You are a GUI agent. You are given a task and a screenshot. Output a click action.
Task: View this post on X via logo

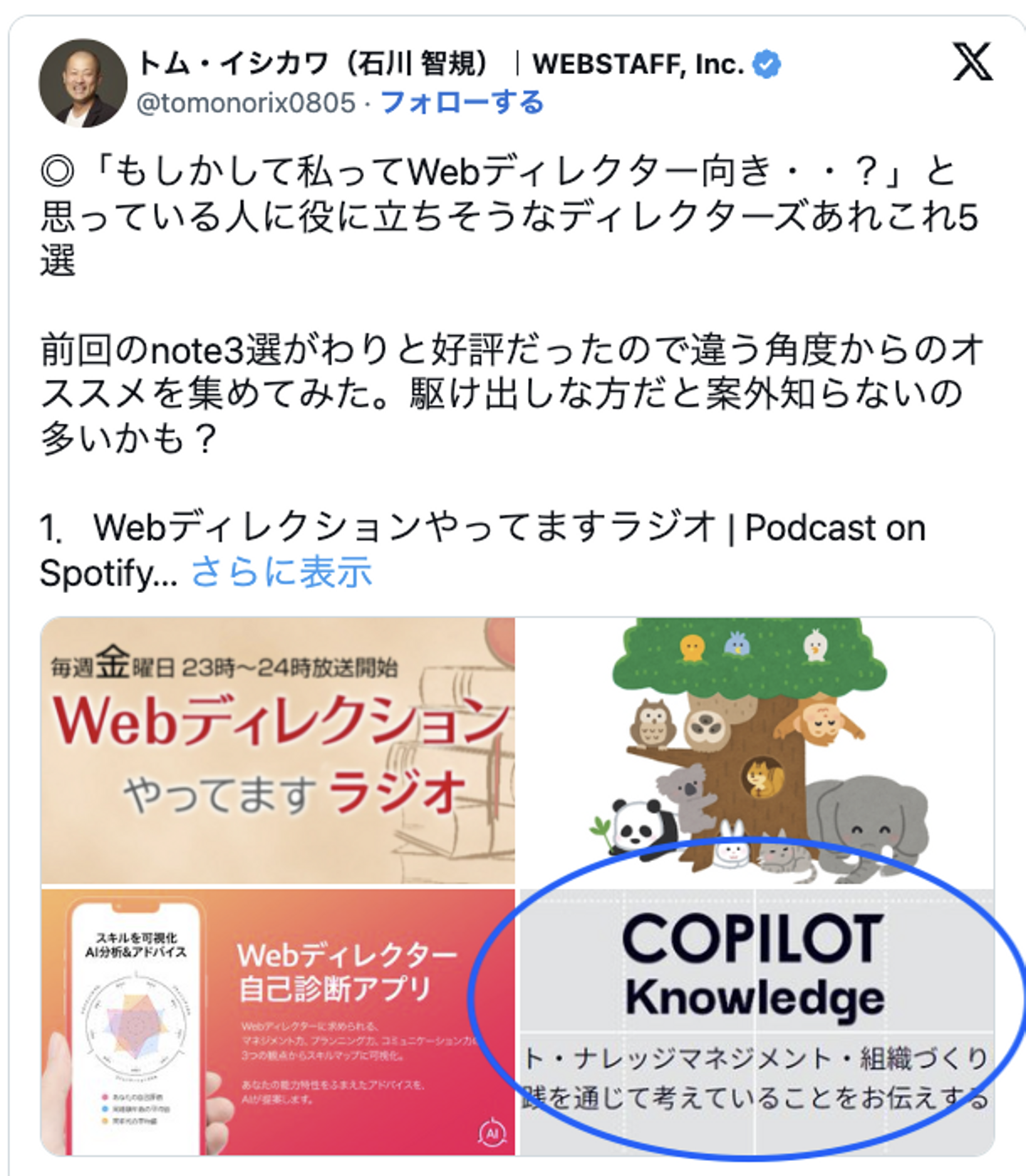tap(972, 62)
